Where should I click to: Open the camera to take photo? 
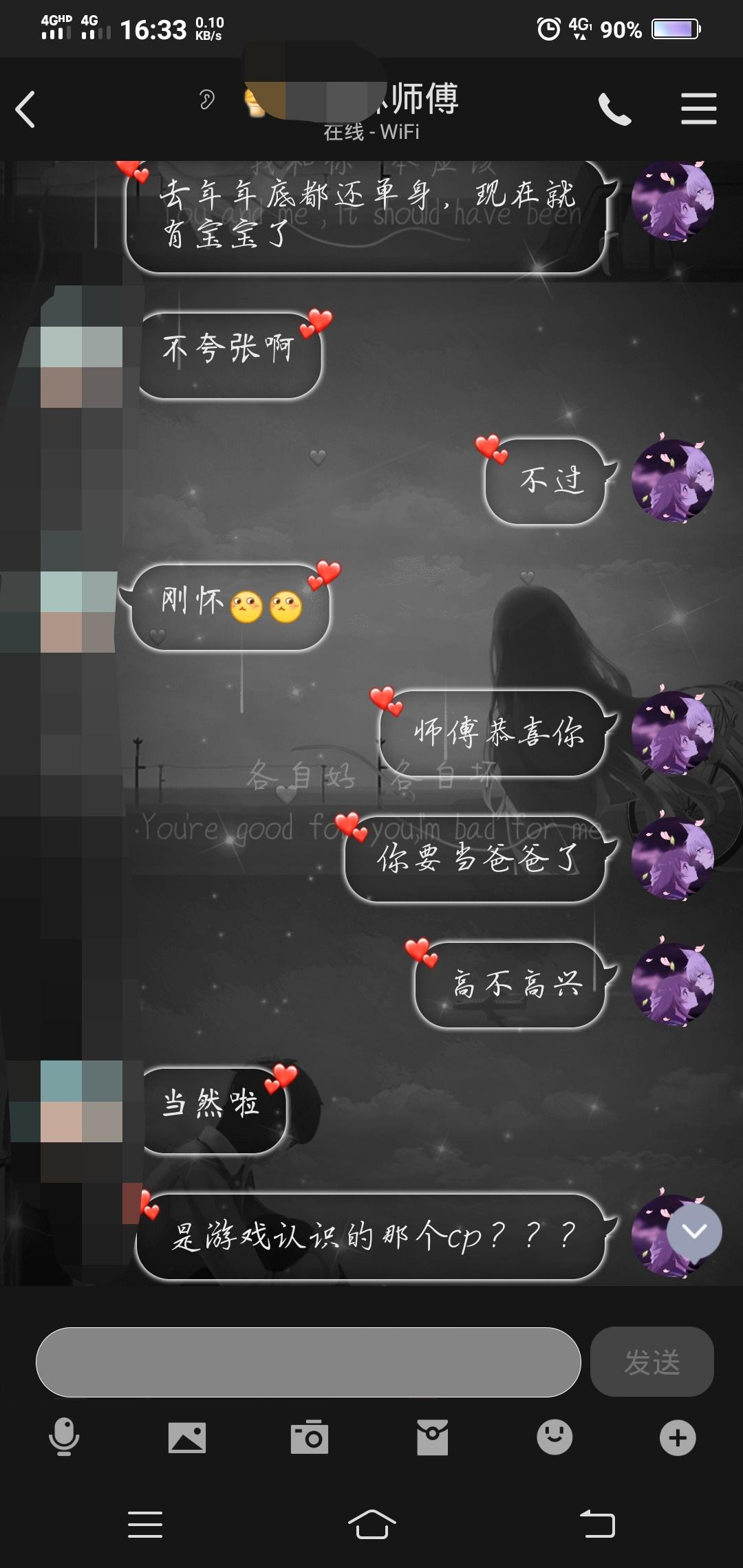click(310, 1437)
